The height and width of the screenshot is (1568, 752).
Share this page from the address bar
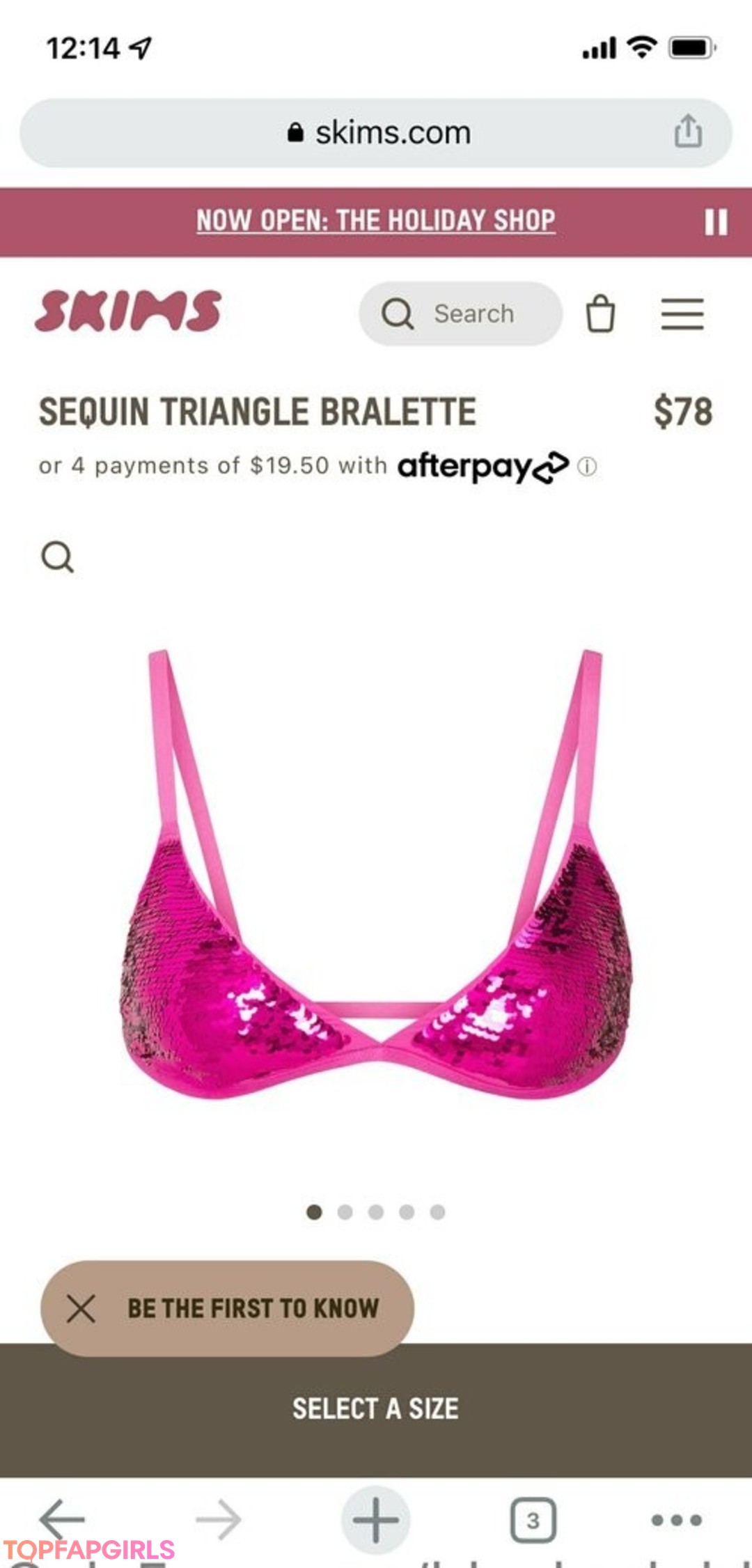(x=688, y=132)
